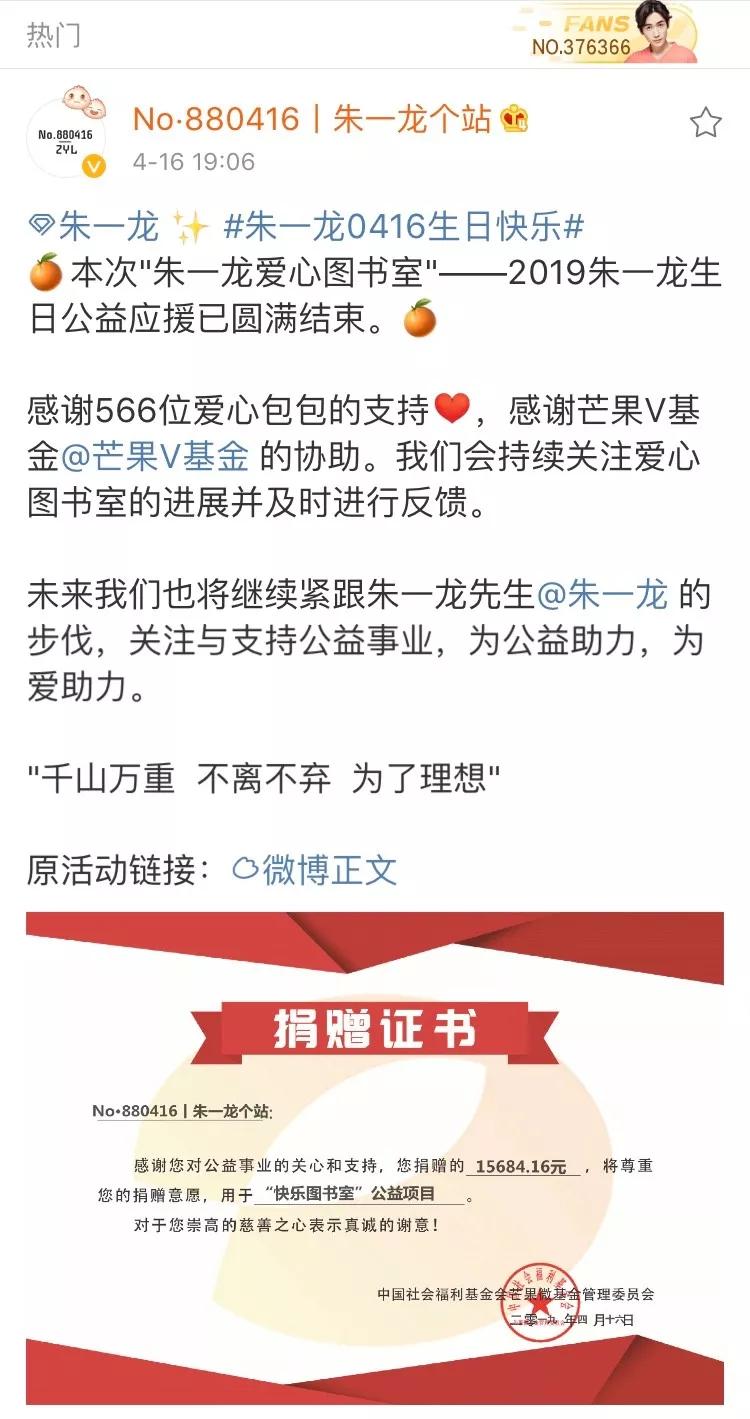Open the 微博正文 original activity link
The height and width of the screenshot is (1419, 750).
315,869
